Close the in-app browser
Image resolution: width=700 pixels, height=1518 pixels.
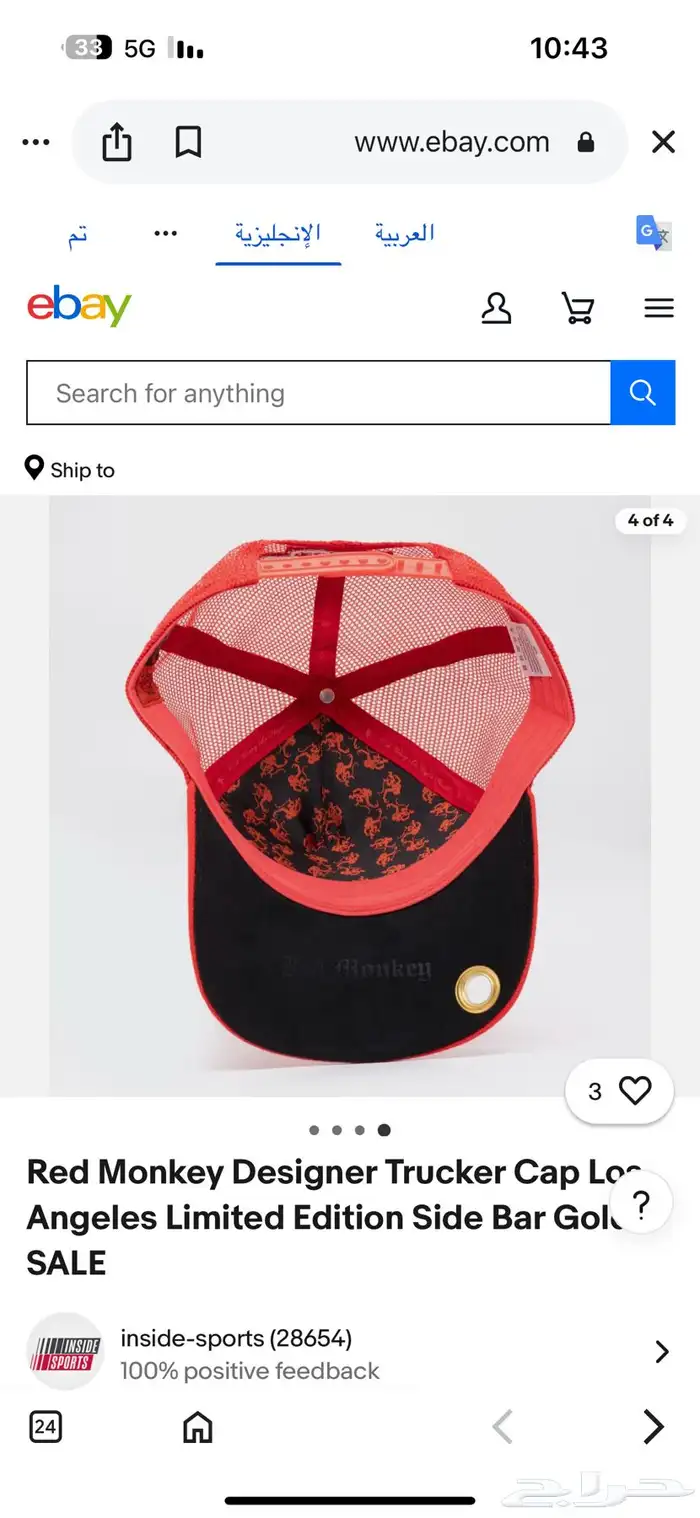click(x=663, y=142)
